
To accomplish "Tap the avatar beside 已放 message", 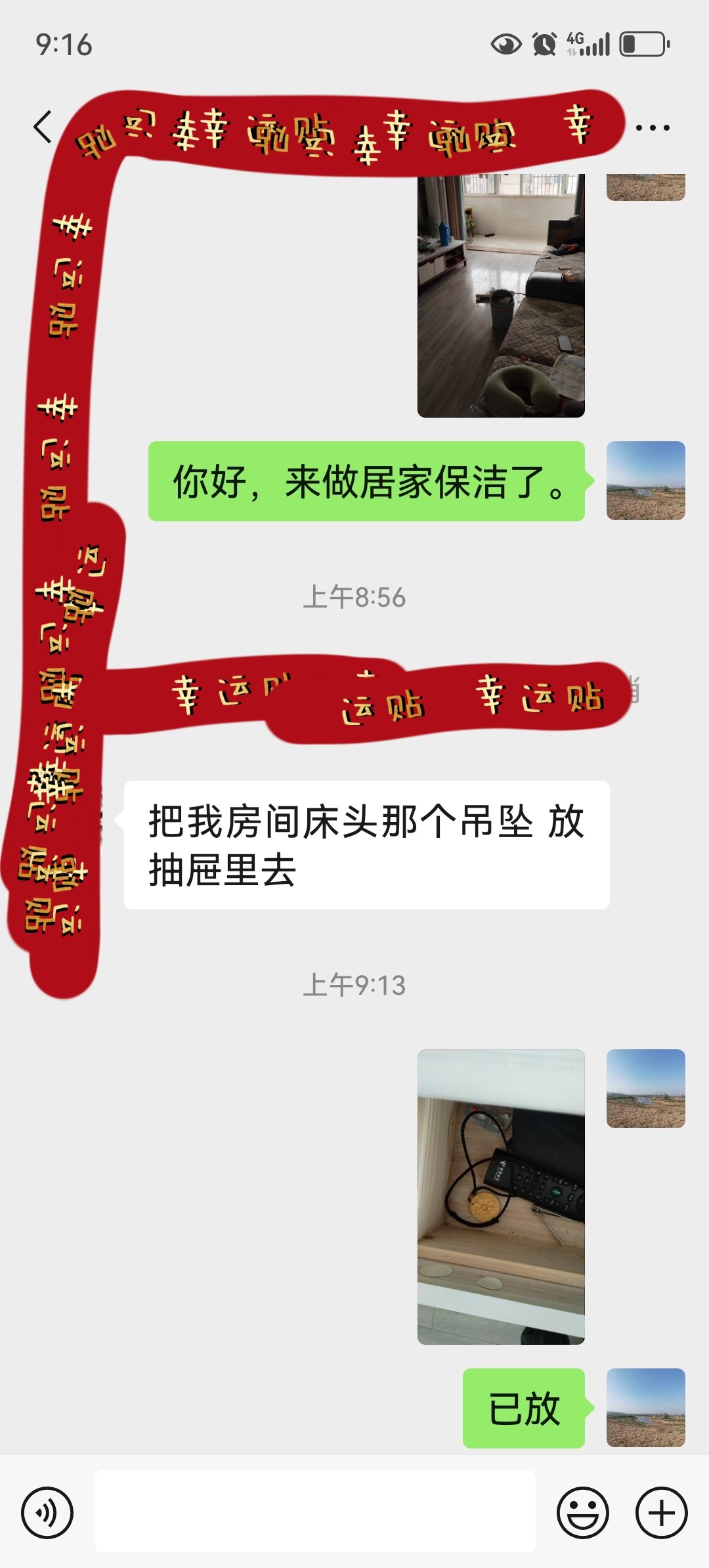I will [x=645, y=1408].
